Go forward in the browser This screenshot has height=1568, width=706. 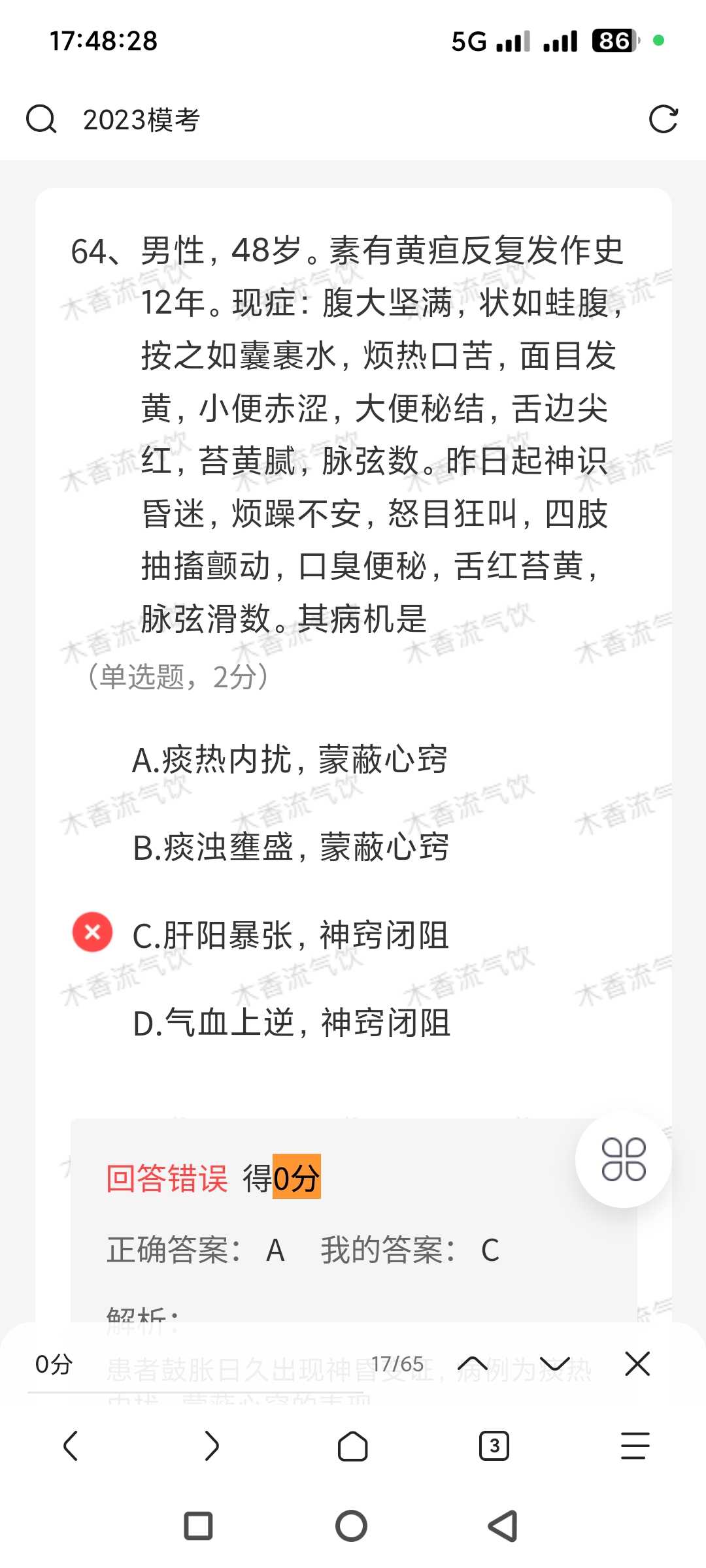(212, 1446)
